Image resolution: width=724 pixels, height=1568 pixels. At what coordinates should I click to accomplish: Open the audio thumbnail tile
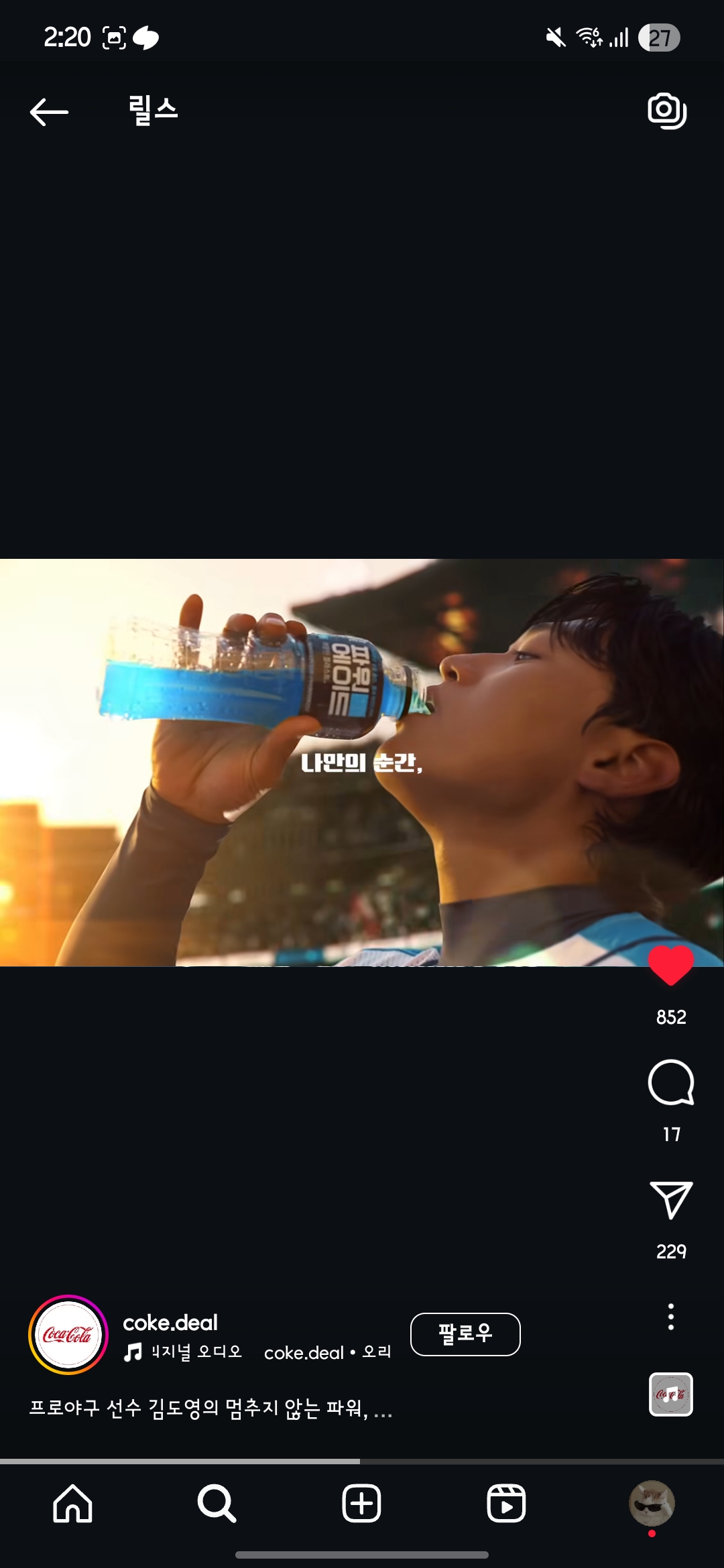point(670,1394)
